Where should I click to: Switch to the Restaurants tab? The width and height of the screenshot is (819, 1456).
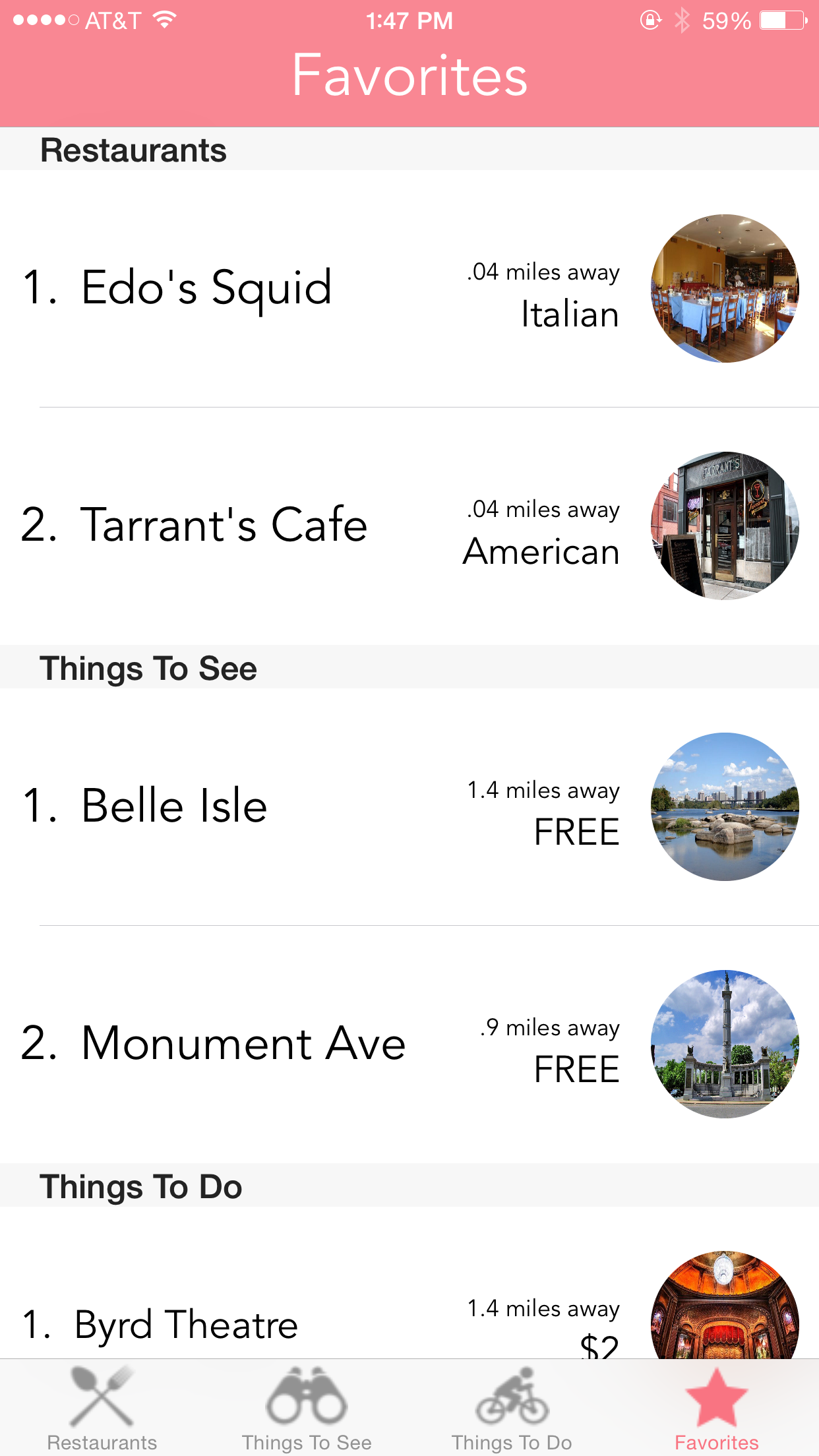102,1409
